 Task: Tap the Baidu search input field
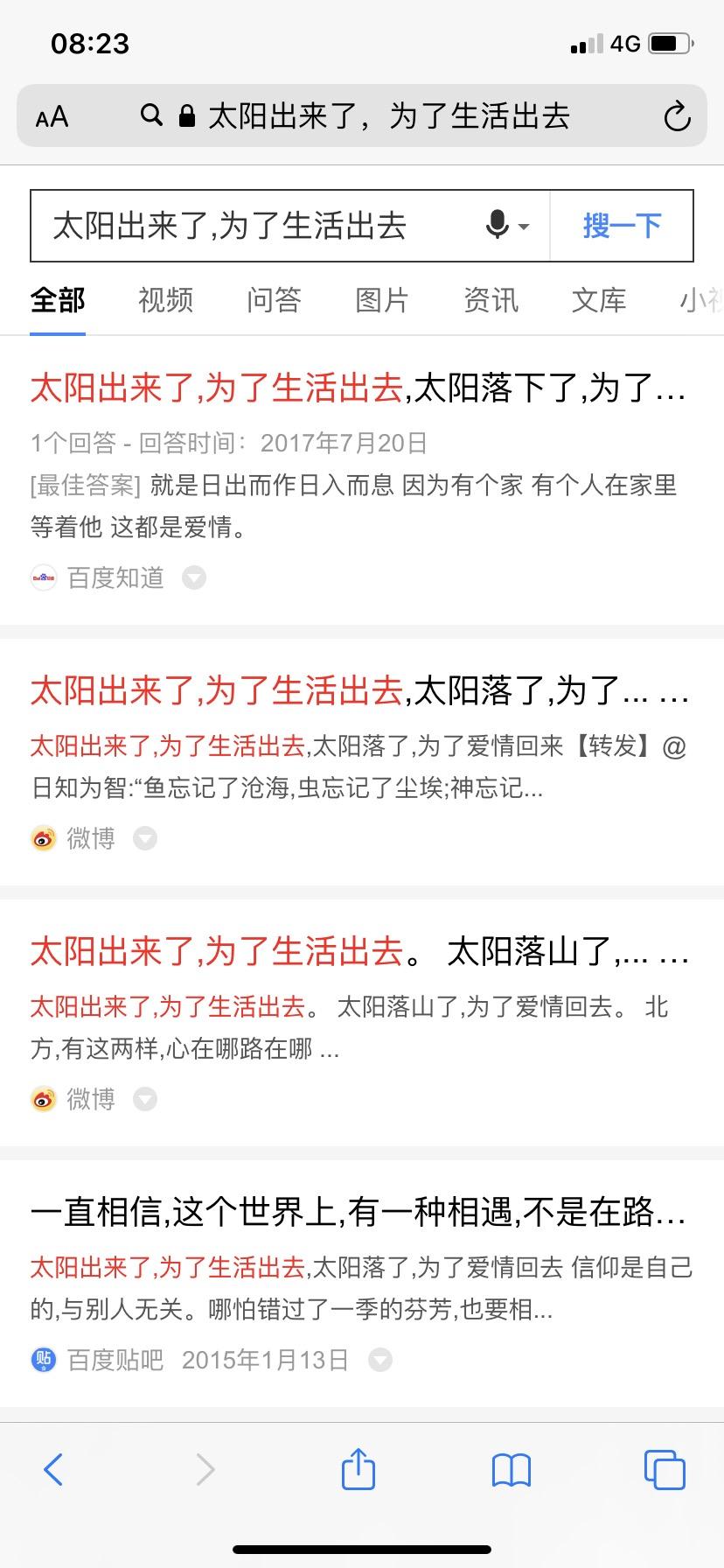pos(254,226)
